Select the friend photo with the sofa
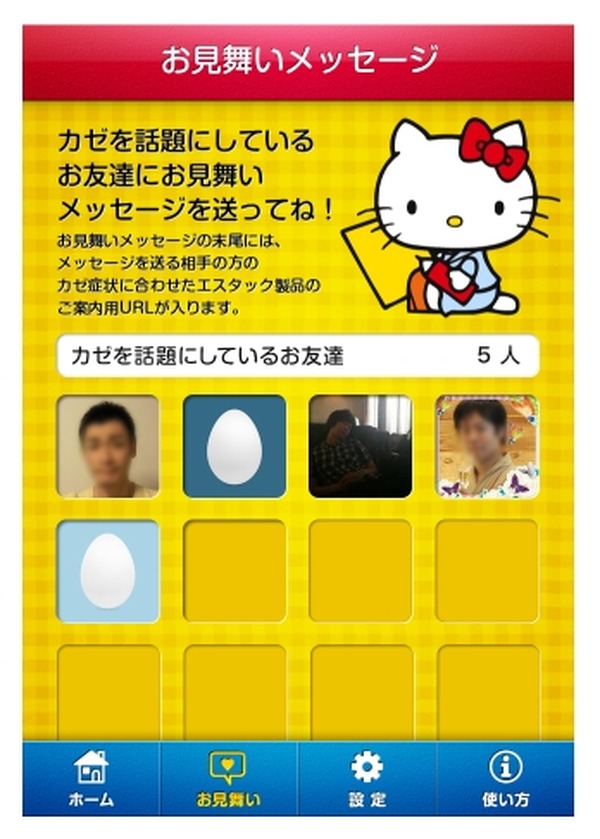The height and width of the screenshot is (839, 600). [360, 446]
